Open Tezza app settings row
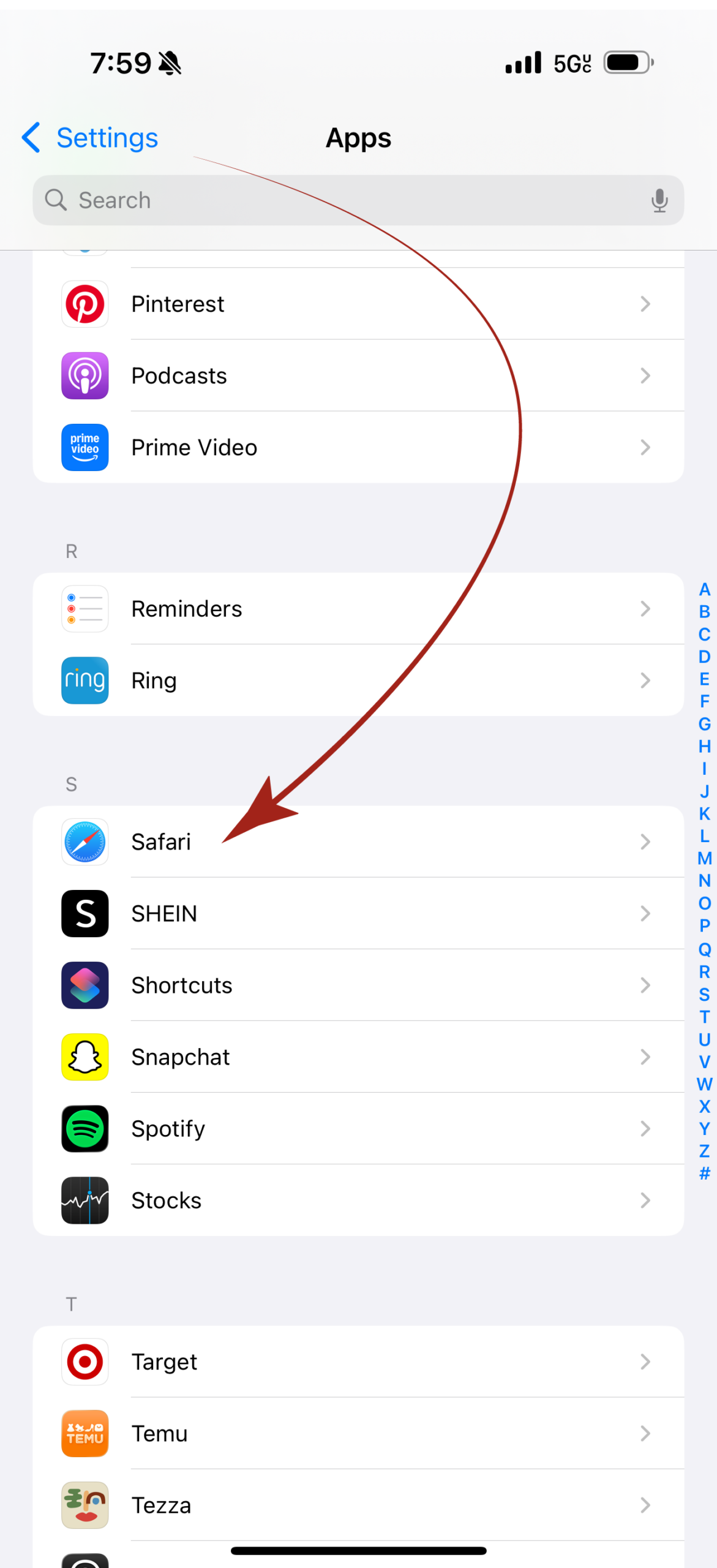Image resolution: width=717 pixels, height=1568 pixels. [358, 1506]
